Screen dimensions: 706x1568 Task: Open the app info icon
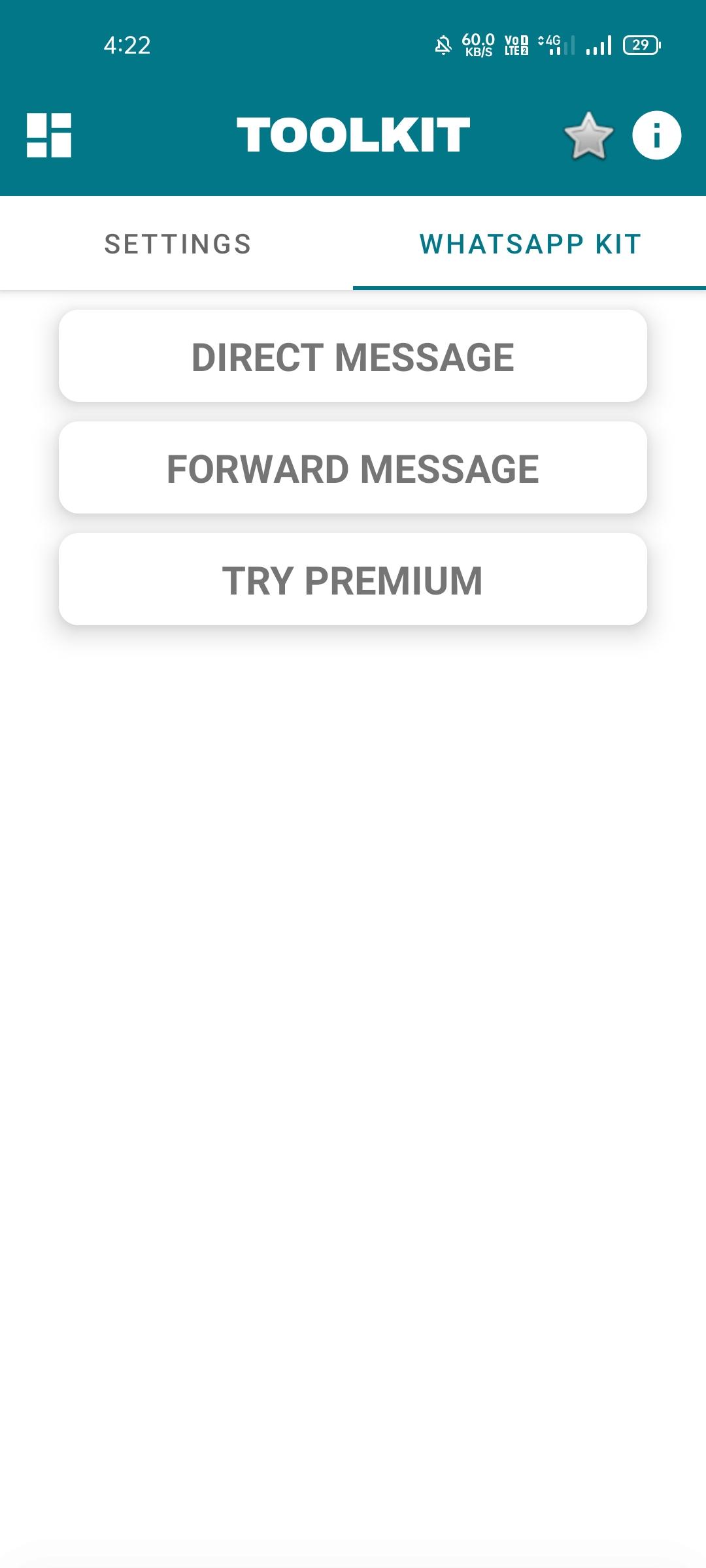[656, 135]
